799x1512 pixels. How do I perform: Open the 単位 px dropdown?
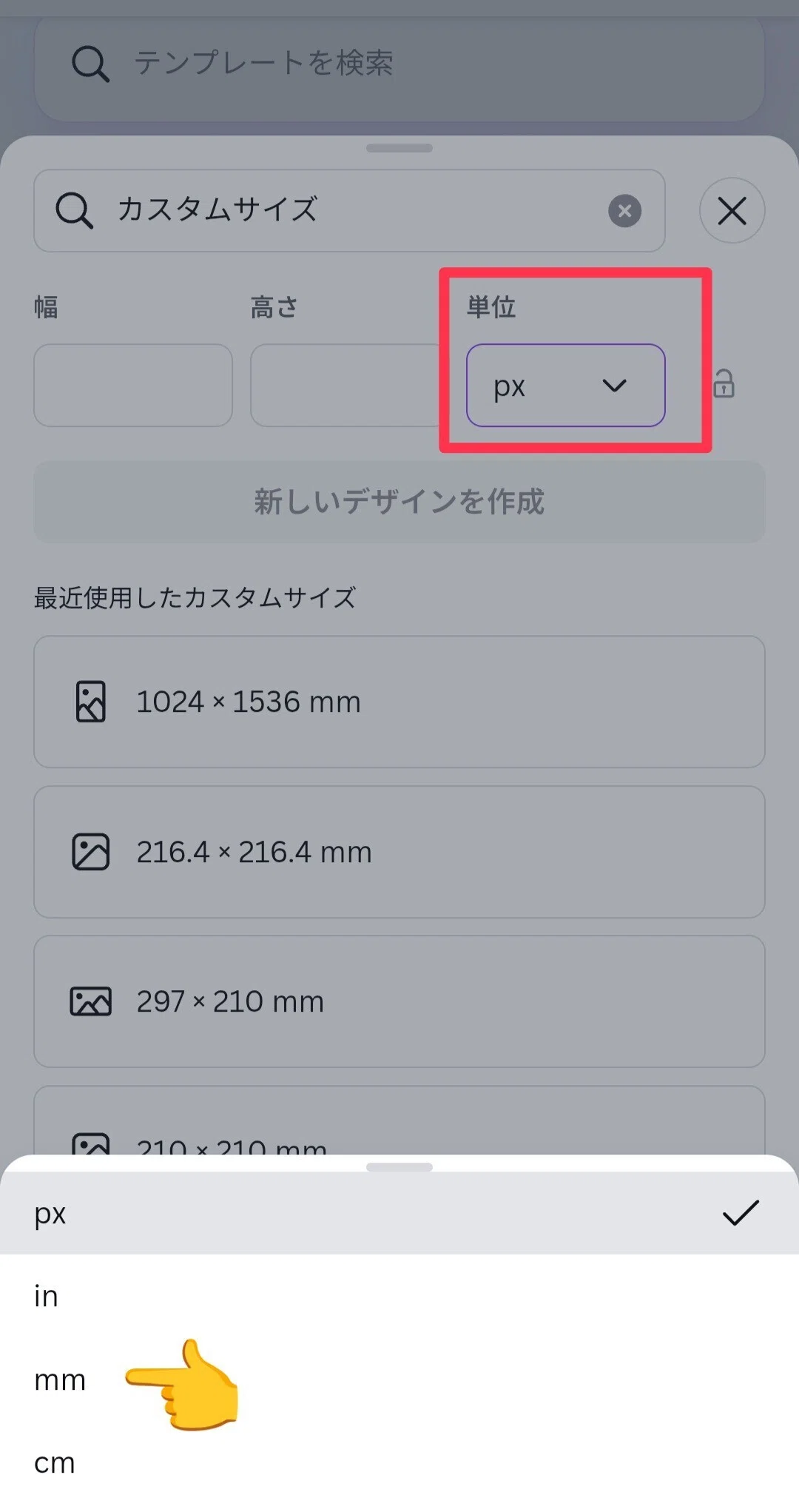pos(565,386)
